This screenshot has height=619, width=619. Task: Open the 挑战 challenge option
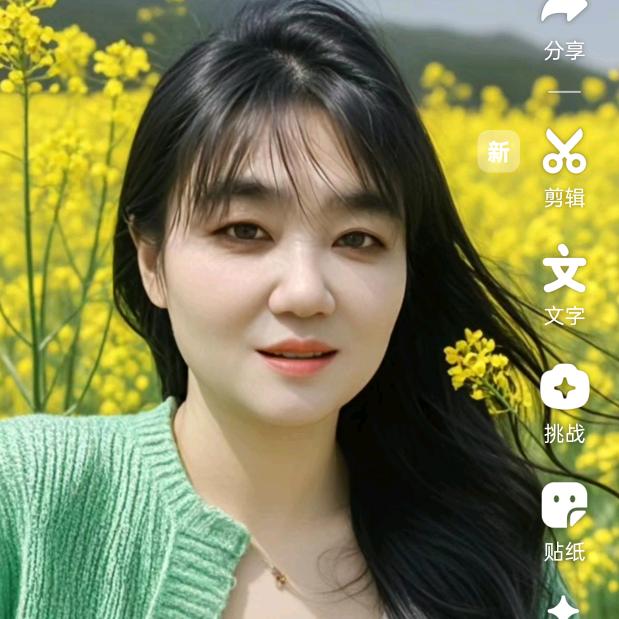pyautogui.click(x=564, y=388)
